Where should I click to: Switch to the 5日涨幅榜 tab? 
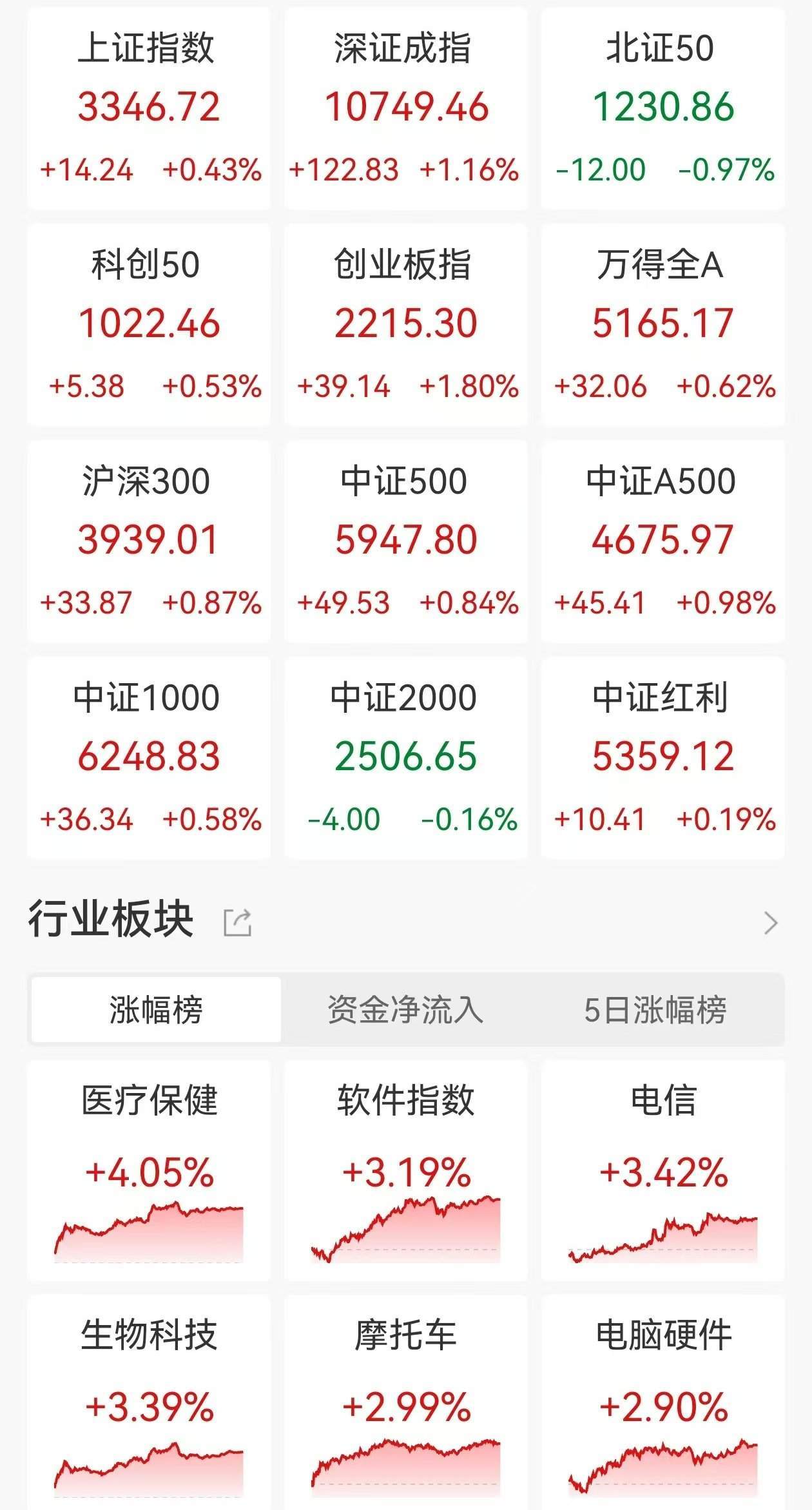coord(655,1009)
